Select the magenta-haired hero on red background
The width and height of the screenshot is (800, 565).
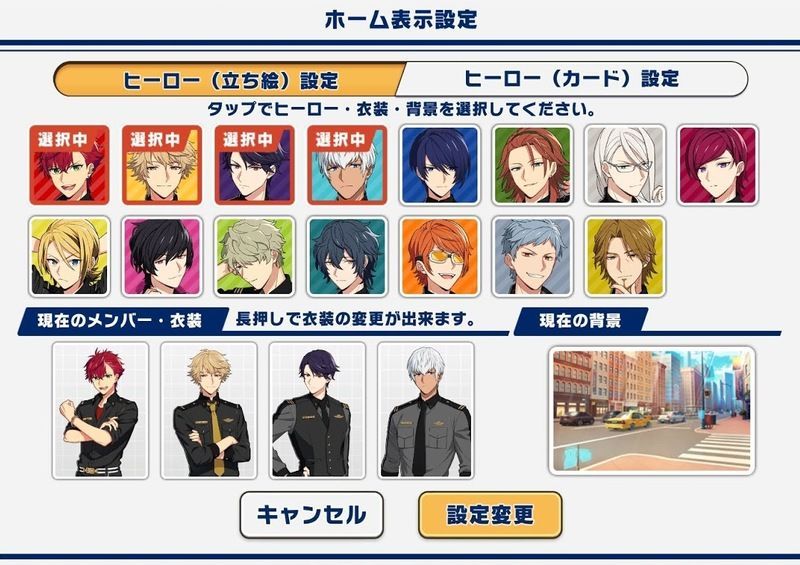pyautogui.click(x=717, y=164)
